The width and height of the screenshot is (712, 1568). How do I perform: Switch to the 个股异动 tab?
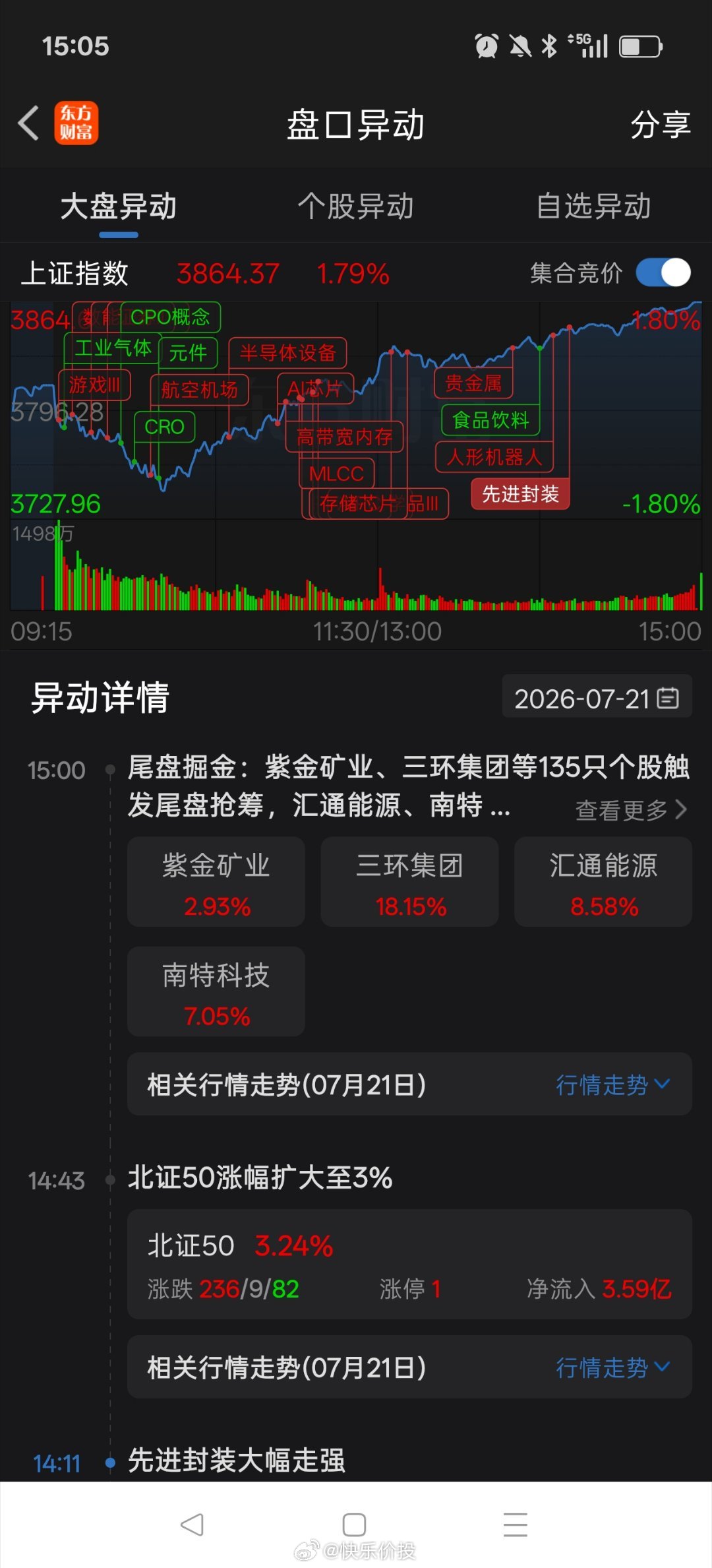point(355,206)
